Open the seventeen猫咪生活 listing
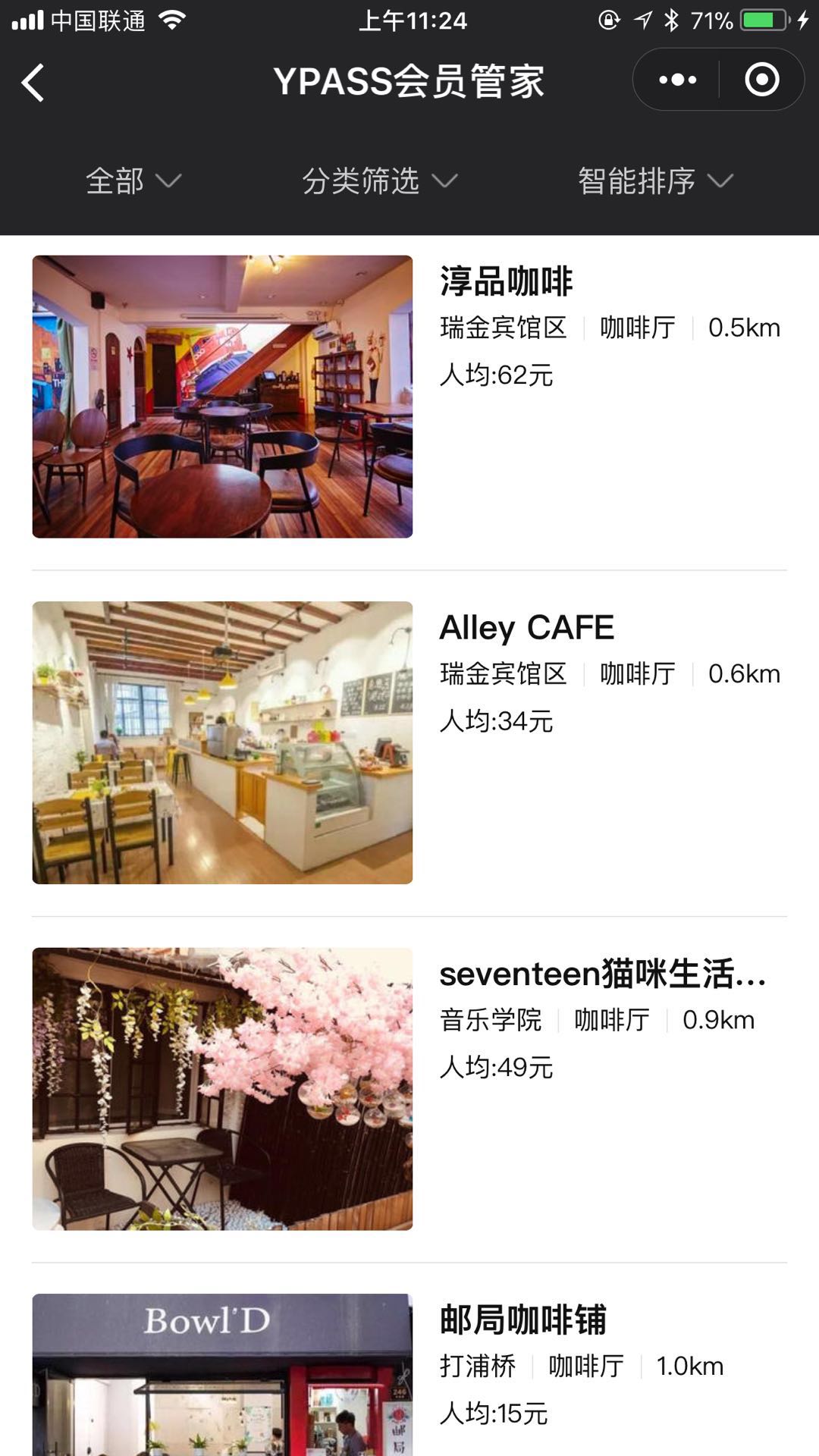The height and width of the screenshot is (1456, 819). click(x=409, y=1089)
